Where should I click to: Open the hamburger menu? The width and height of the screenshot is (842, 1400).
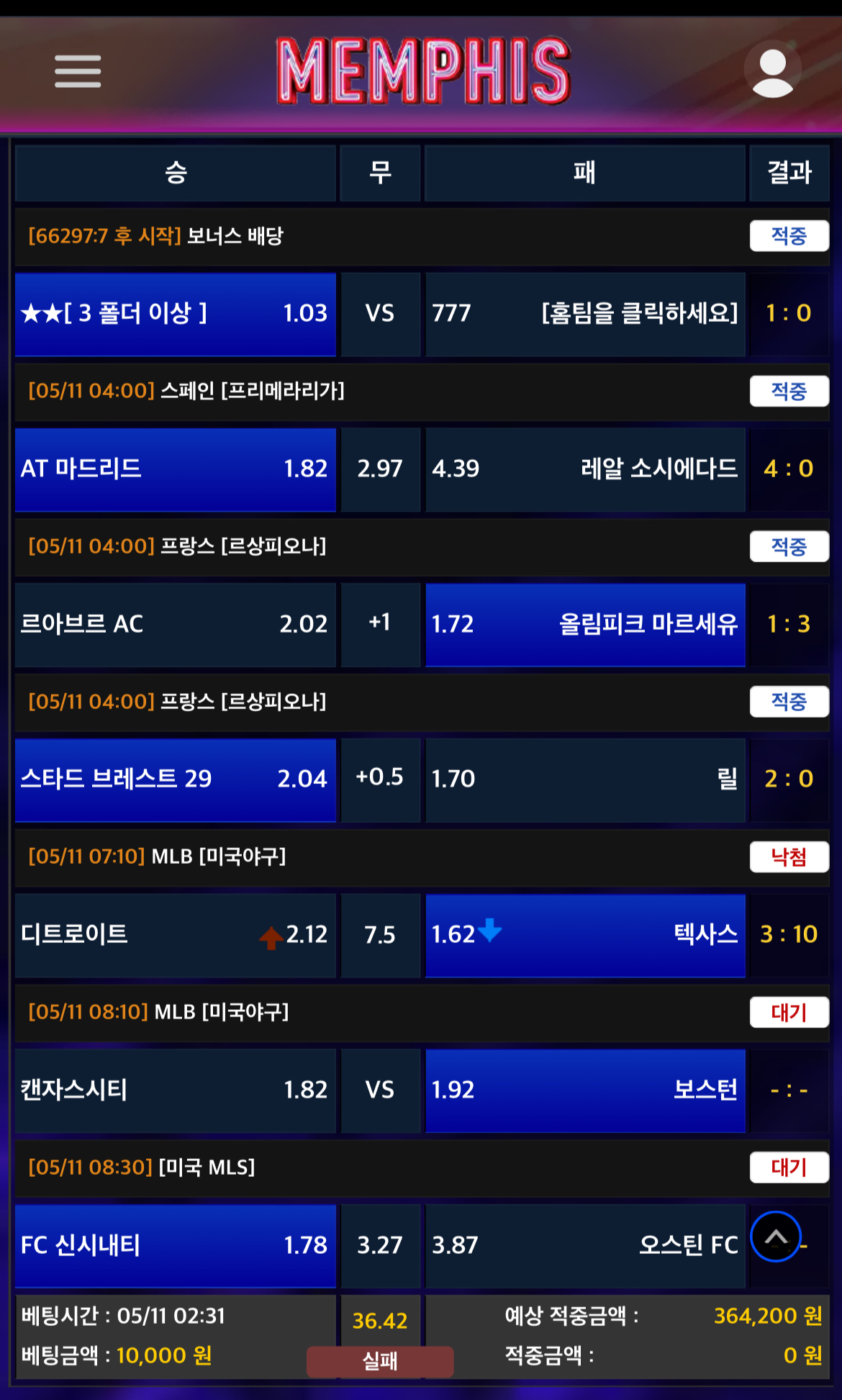coord(78,71)
